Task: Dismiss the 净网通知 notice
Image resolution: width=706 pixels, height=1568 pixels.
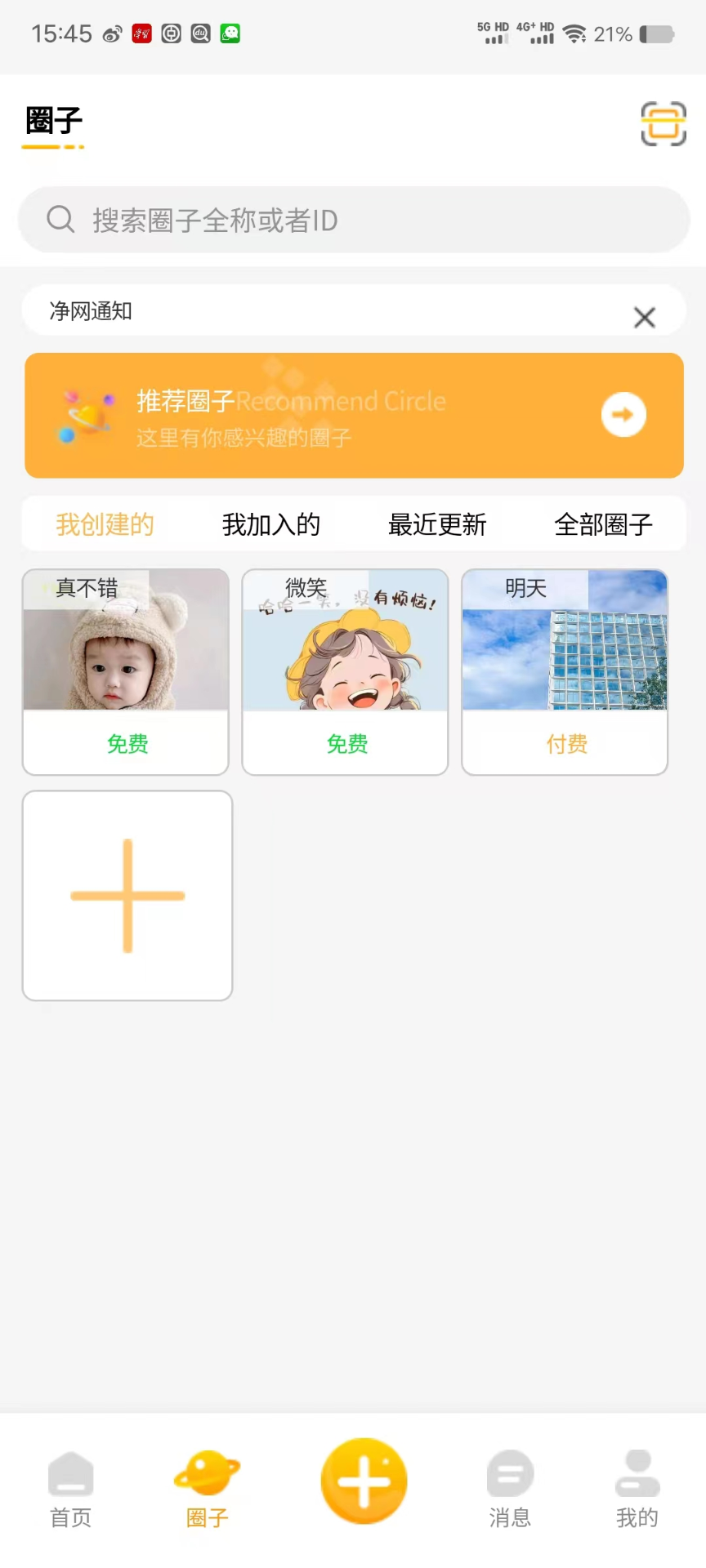Action: (x=644, y=317)
